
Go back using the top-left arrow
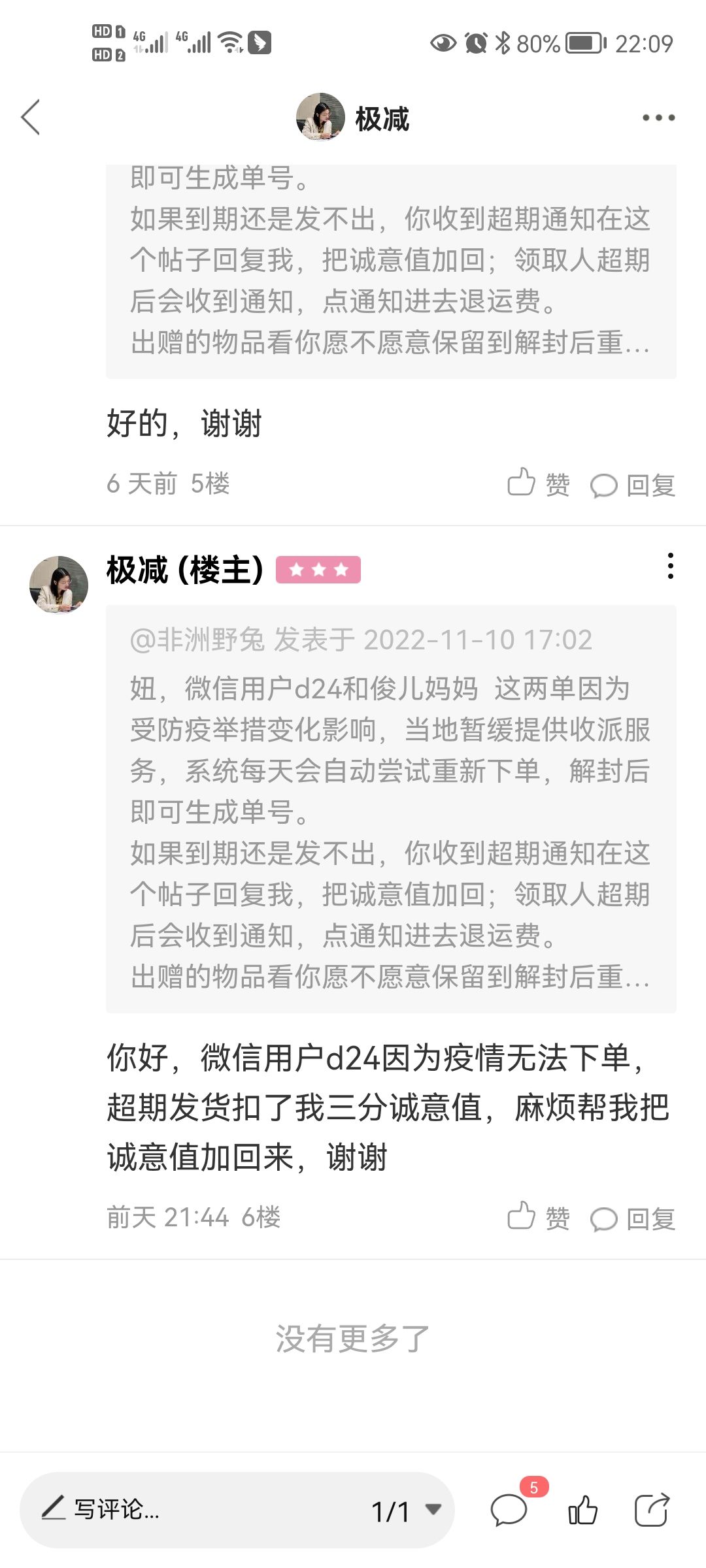coord(31,118)
